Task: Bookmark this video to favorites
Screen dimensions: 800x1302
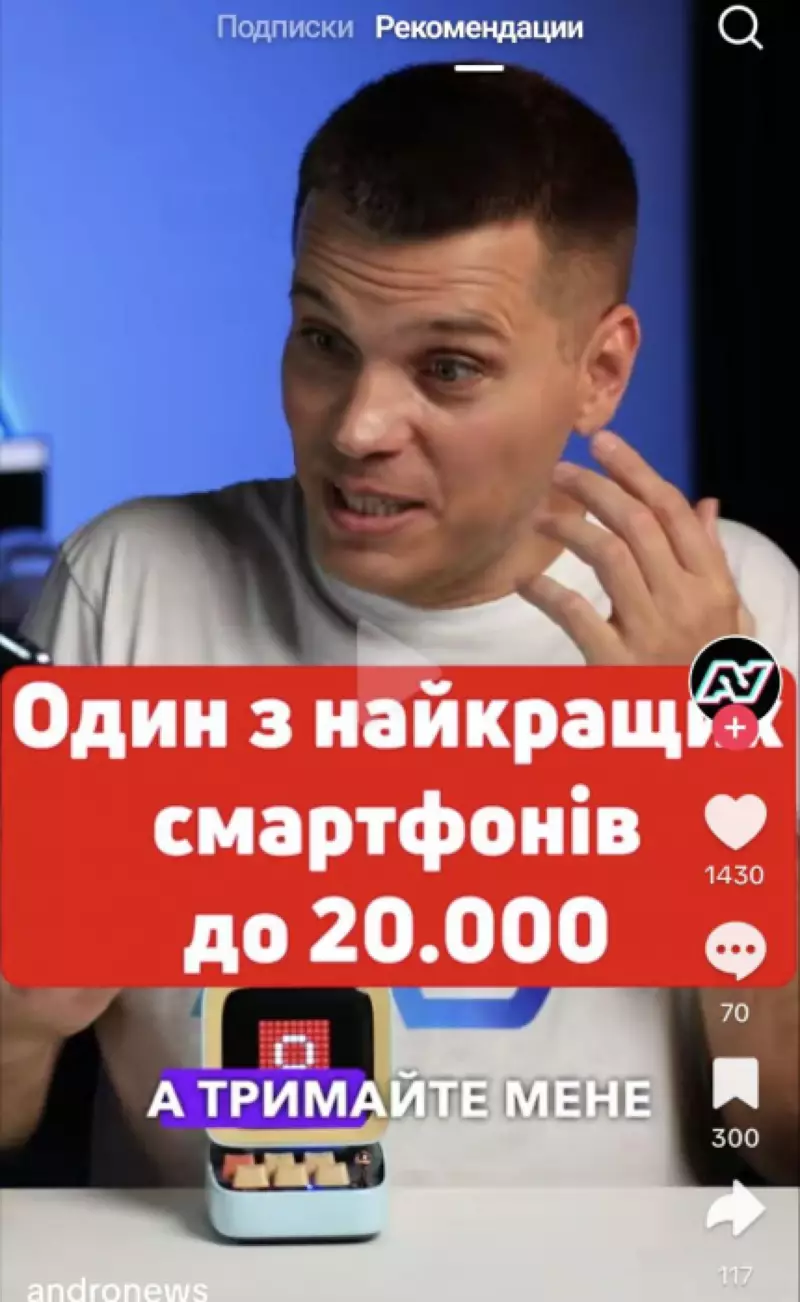Action: point(735,1085)
